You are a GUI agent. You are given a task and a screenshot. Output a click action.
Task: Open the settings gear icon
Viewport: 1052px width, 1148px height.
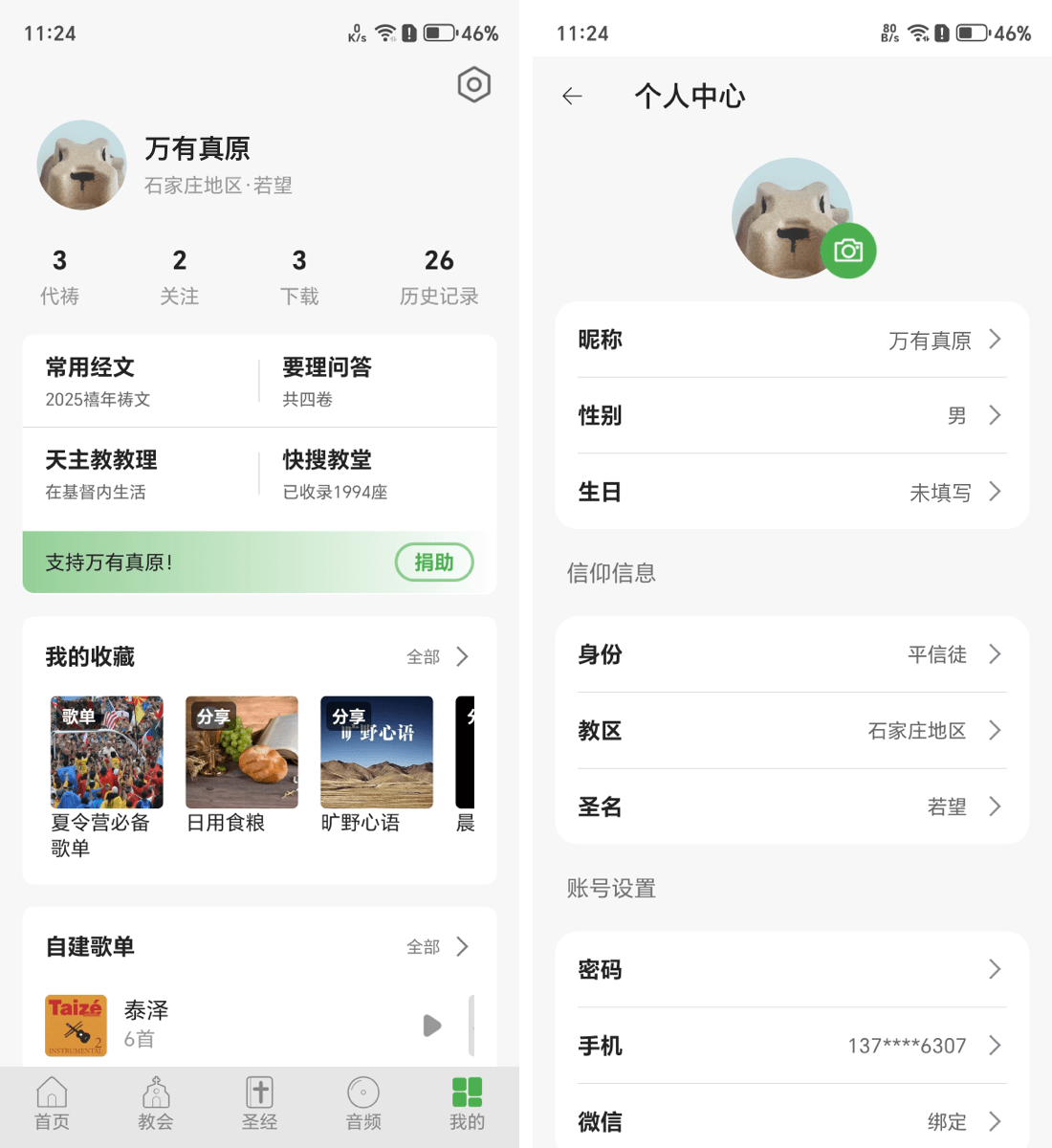tap(473, 85)
